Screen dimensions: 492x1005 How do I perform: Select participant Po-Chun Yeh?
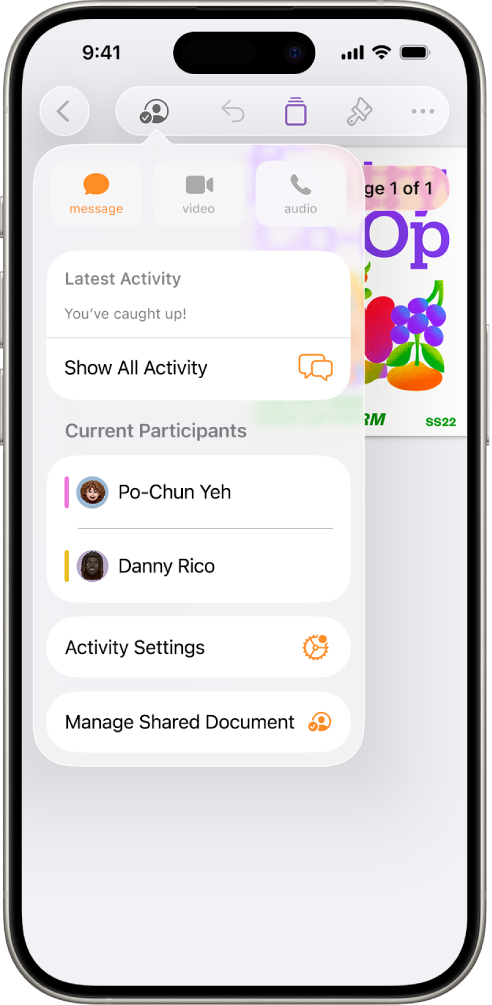[x=199, y=492]
